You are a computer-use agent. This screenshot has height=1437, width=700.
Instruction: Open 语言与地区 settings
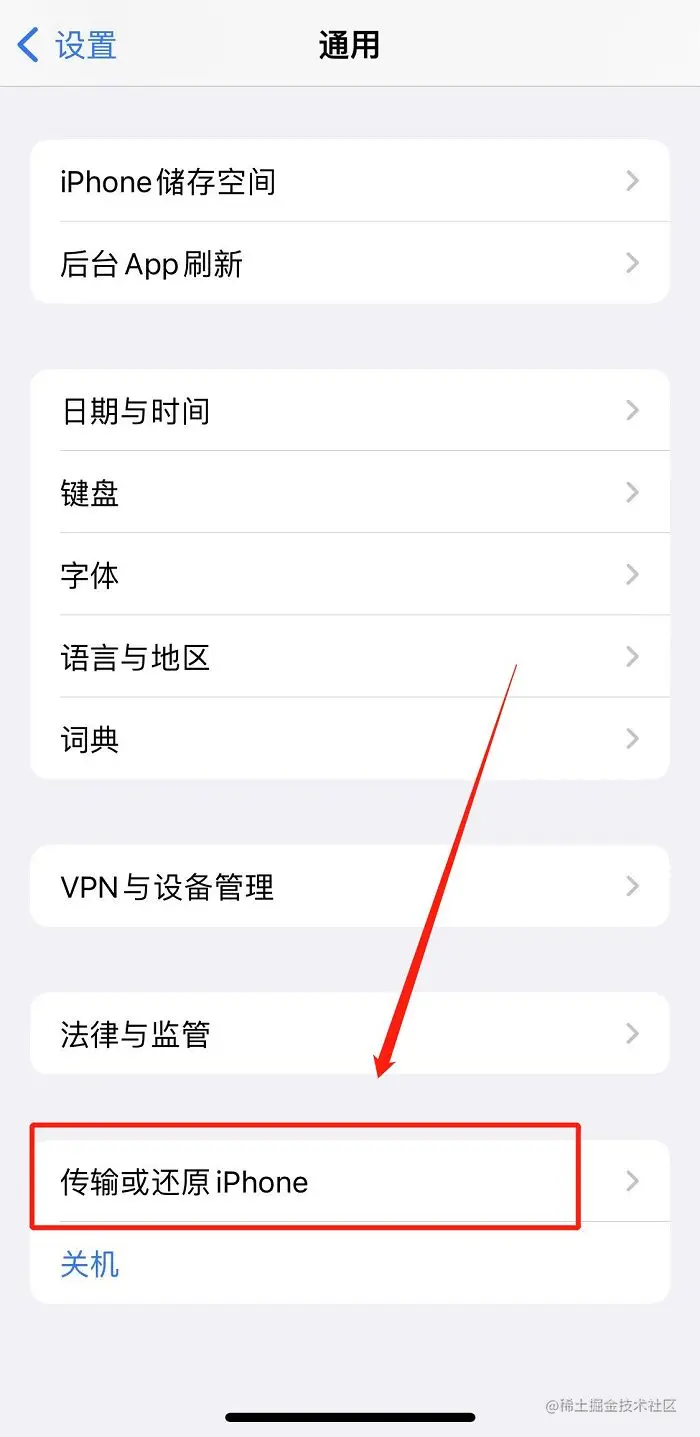pyautogui.click(x=349, y=657)
